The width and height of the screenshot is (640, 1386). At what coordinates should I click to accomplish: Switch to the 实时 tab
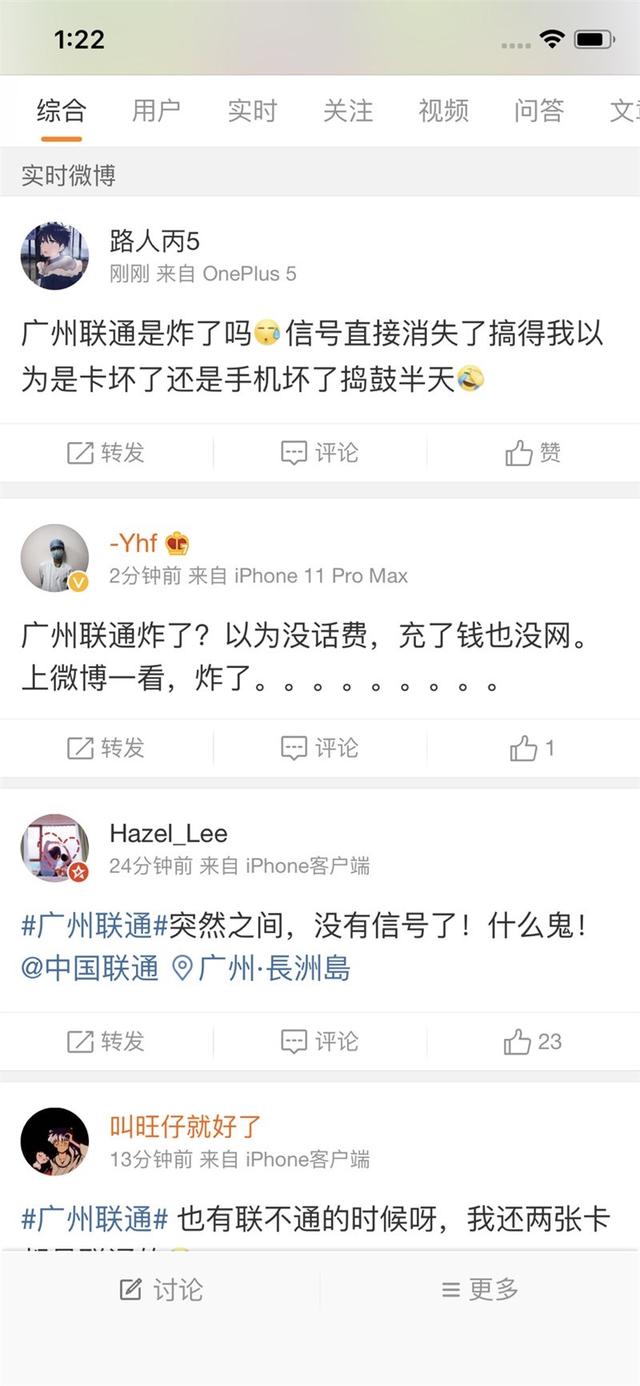pos(251,110)
